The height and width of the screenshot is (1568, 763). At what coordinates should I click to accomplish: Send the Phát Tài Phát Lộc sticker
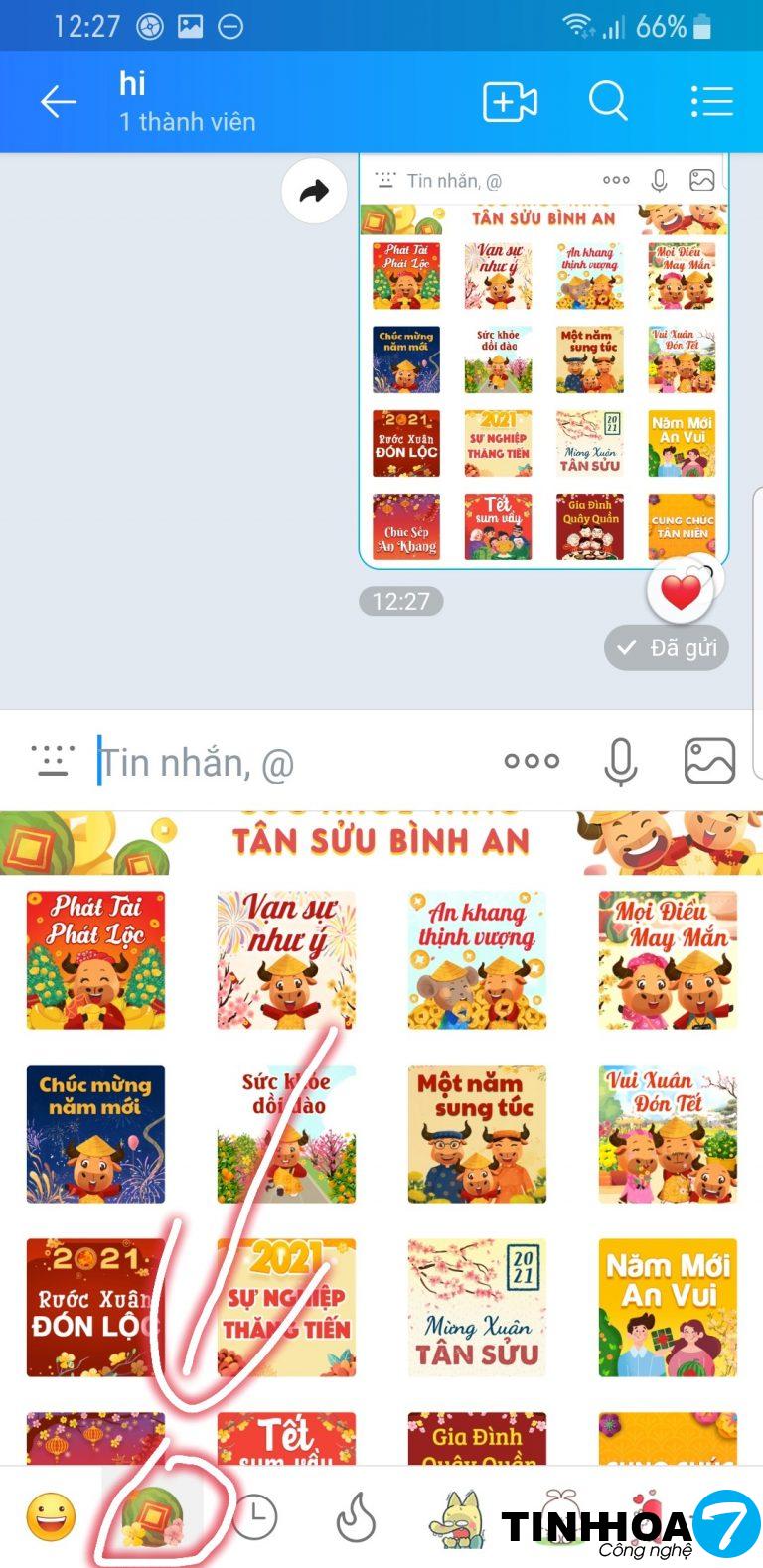point(96,959)
